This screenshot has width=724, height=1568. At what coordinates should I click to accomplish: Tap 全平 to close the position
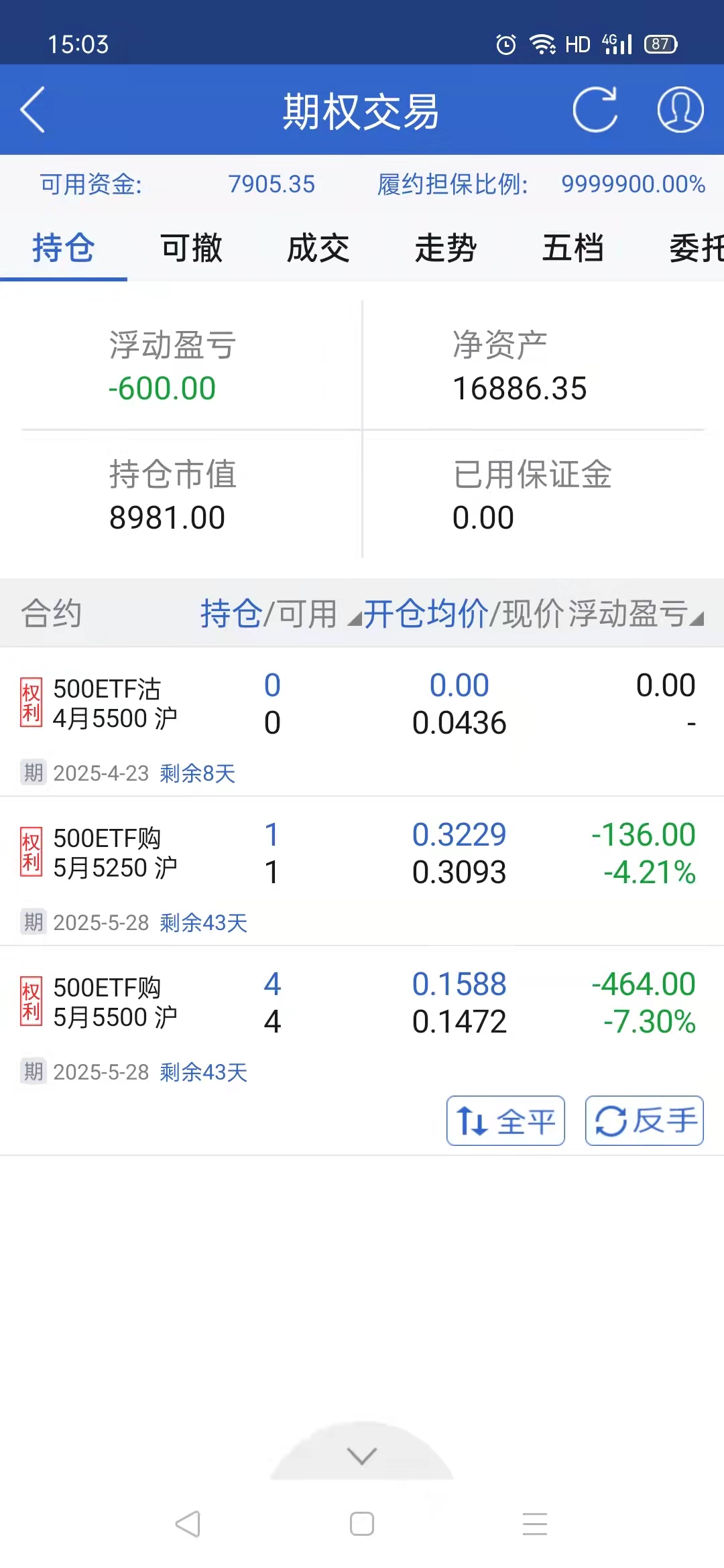click(506, 1121)
